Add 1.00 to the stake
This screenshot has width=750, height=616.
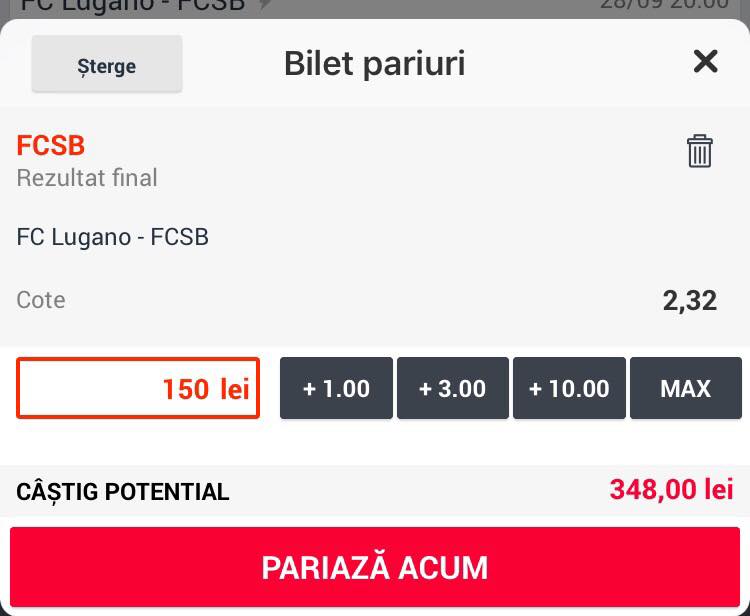click(x=336, y=388)
